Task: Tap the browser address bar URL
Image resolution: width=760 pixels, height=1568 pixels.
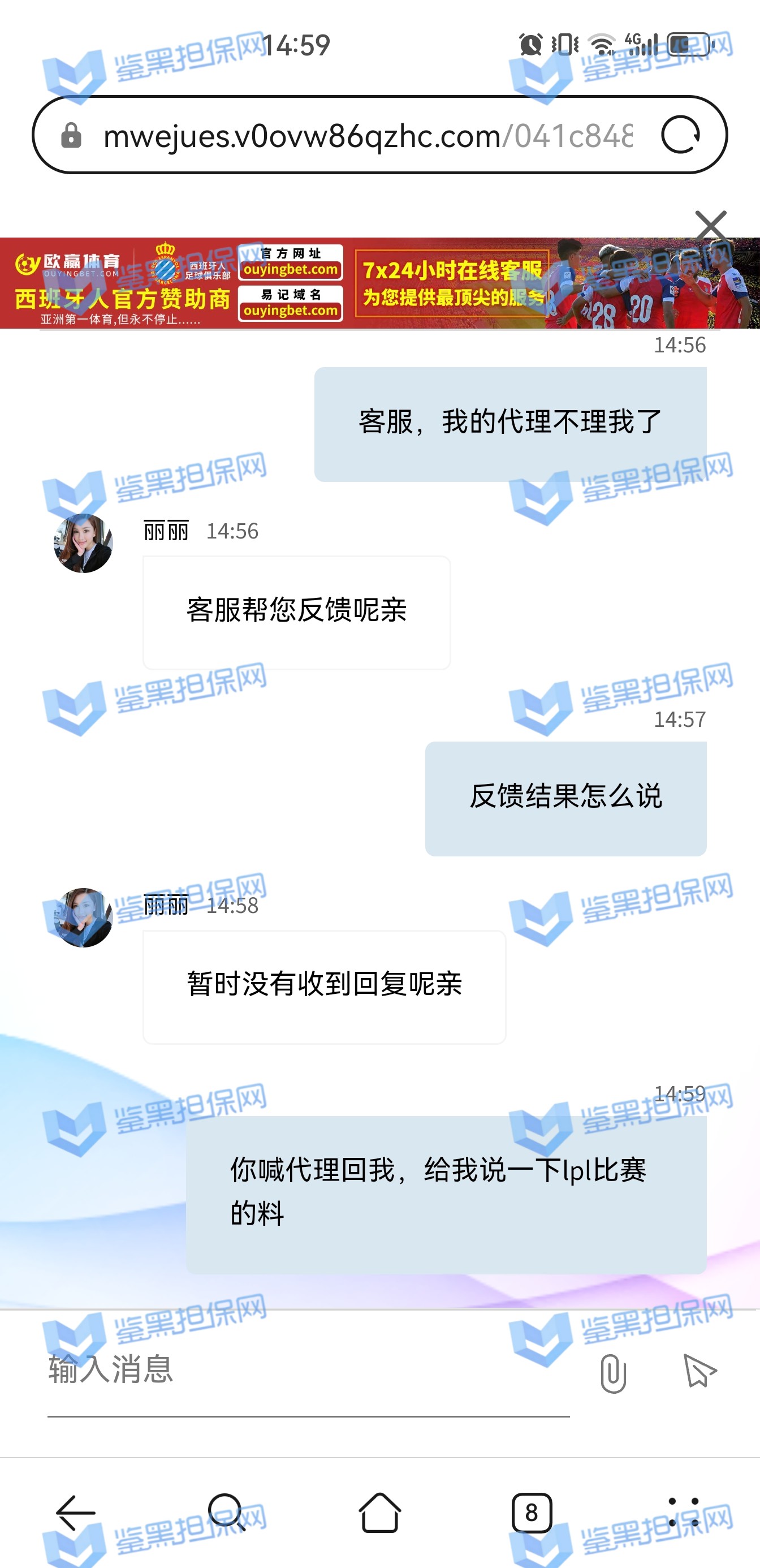Action: click(x=365, y=136)
